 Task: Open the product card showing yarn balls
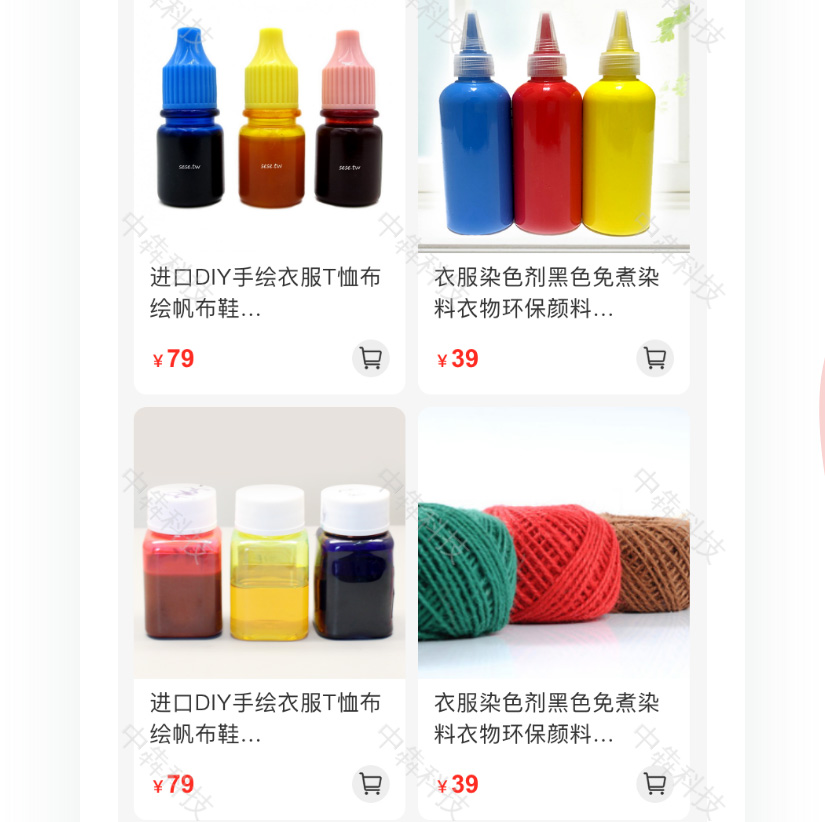[553, 545]
